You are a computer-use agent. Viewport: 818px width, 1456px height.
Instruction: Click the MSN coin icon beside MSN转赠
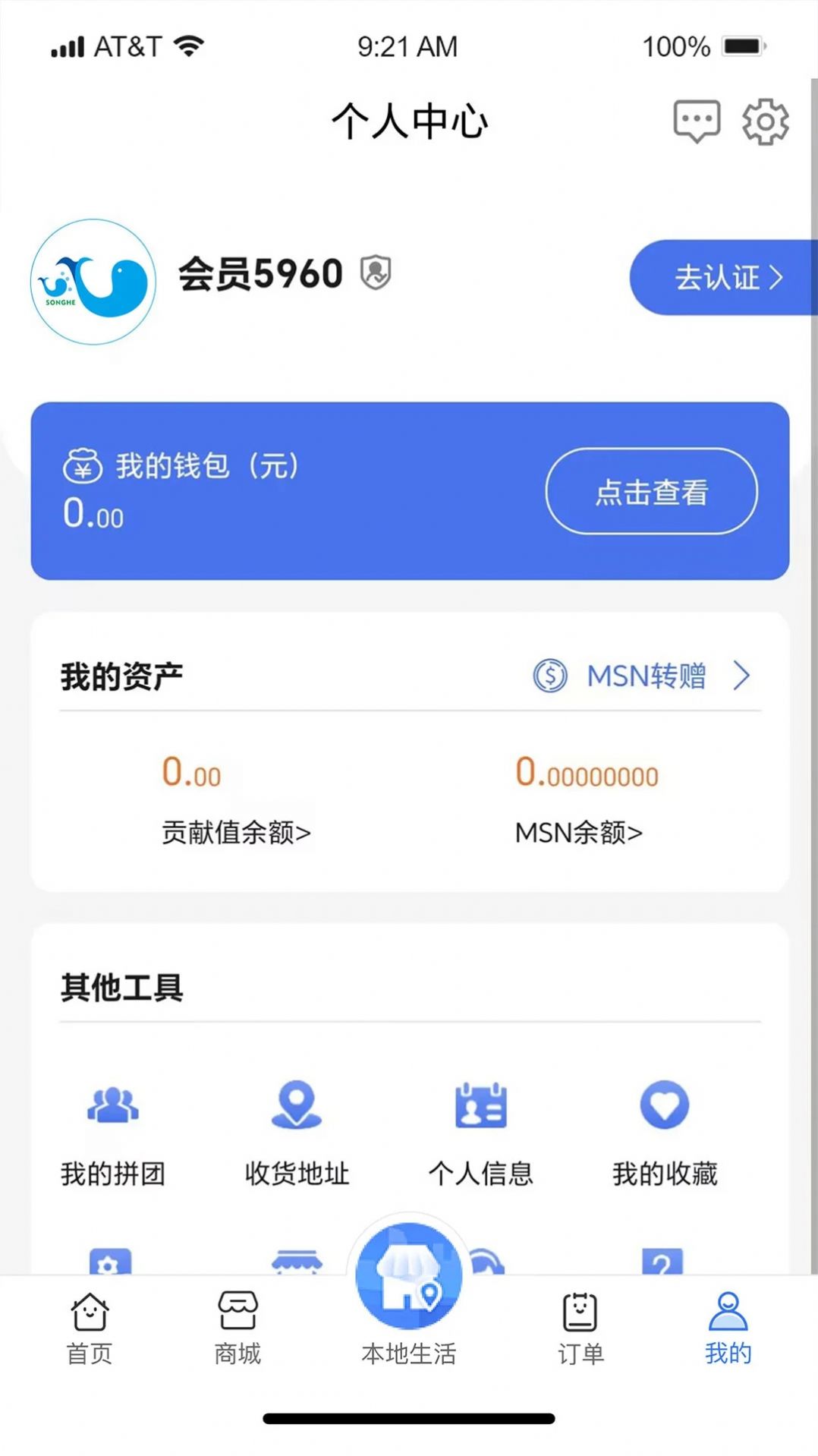(x=549, y=675)
